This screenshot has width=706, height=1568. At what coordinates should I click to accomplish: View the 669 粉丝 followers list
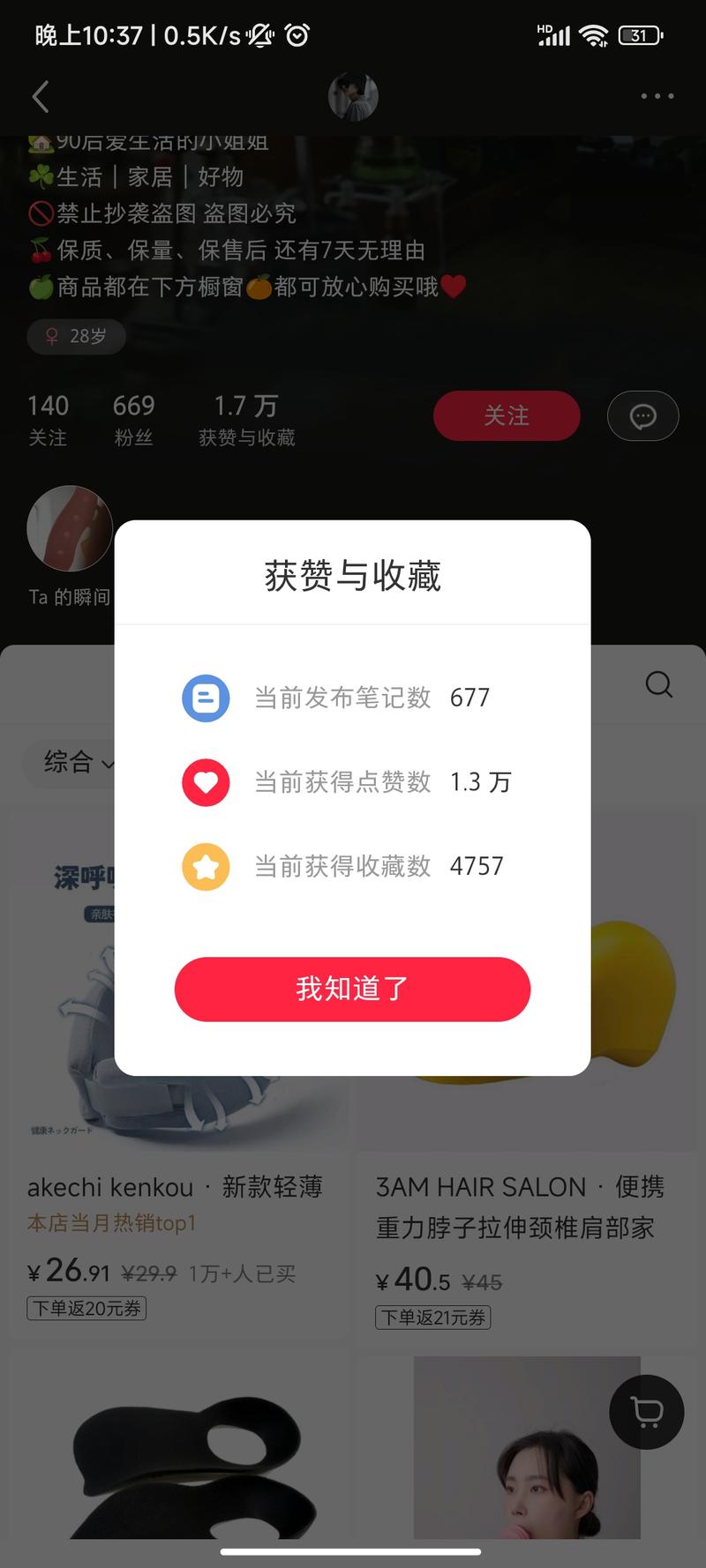pyautogui.click(x=134, y=419)
